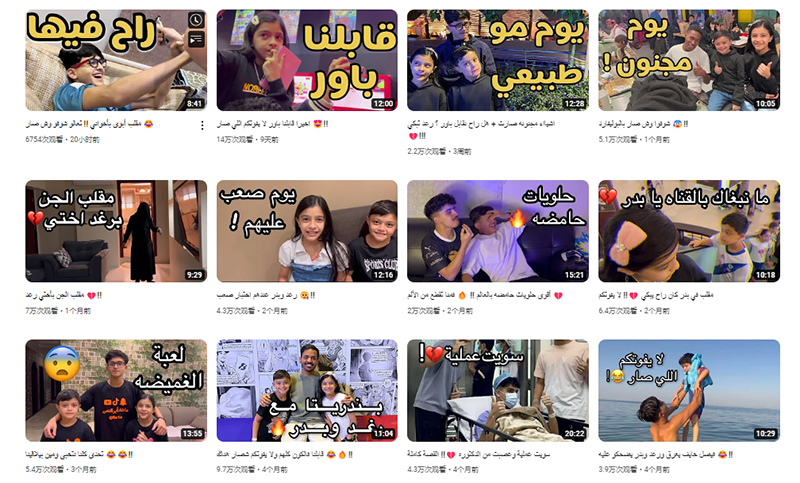Add راح فيها video to the queue
800x483 pixels.
[195, 39]
